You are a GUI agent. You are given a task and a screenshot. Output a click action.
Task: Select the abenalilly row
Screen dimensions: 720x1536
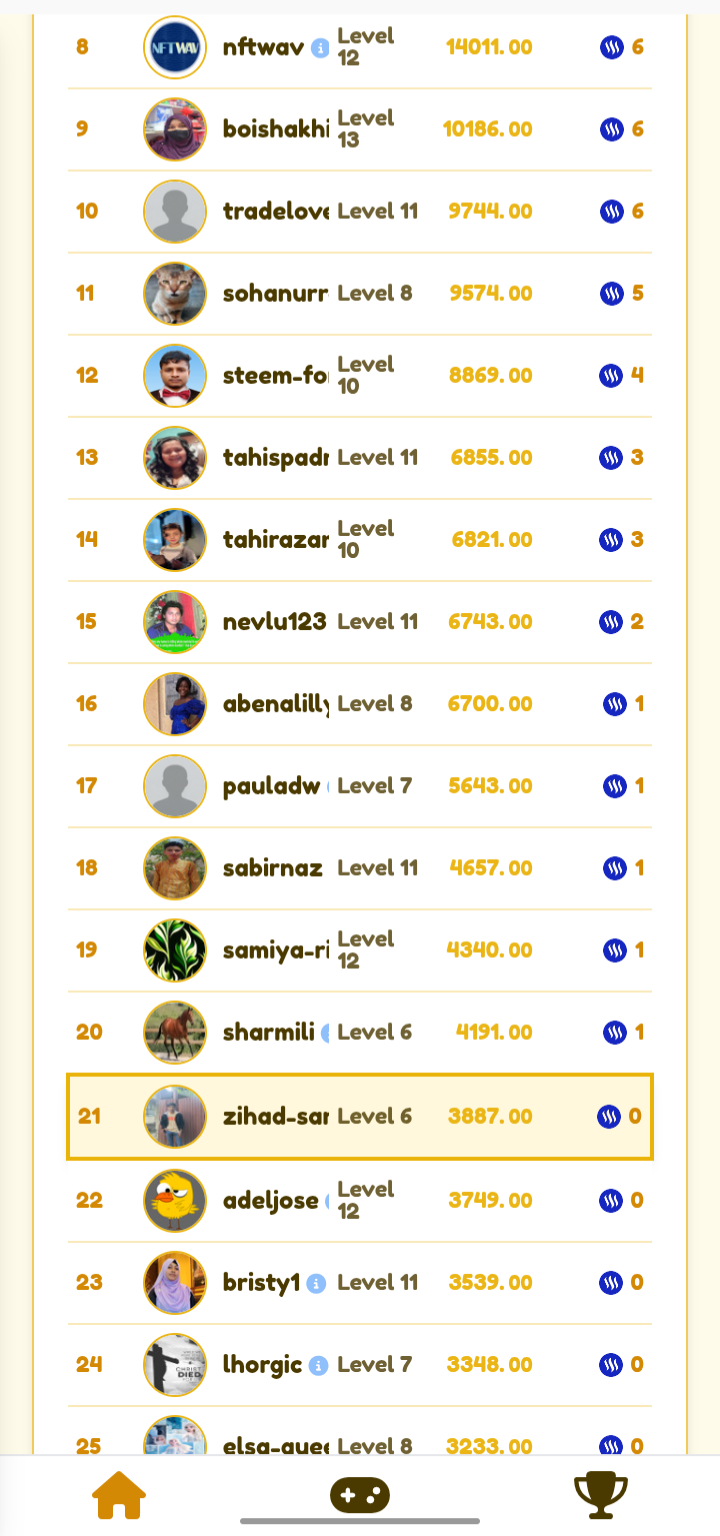[360, 704]
